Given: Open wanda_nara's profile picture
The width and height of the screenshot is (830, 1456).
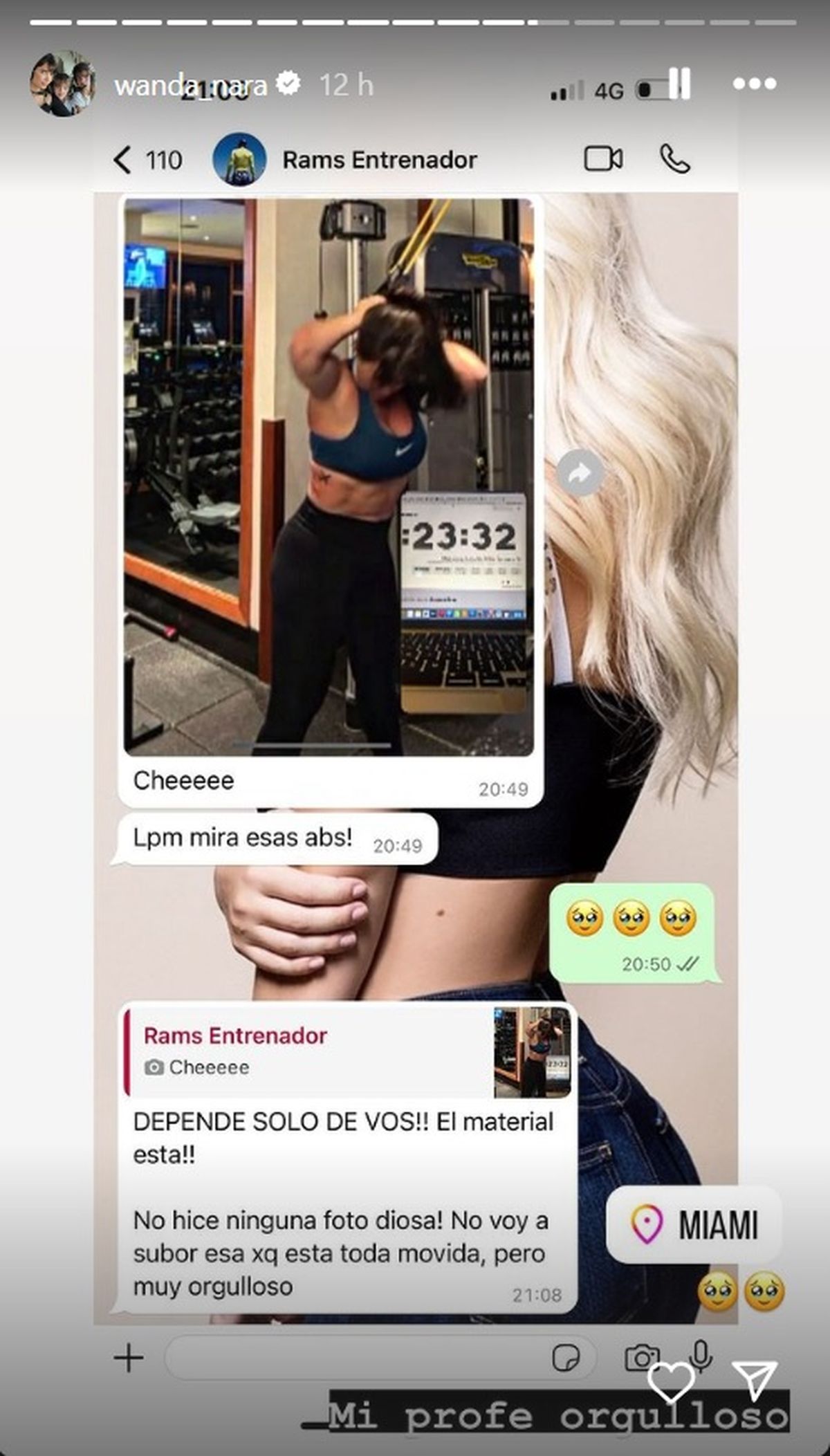Looking at the screenshot, I should [x=62, y=84].
